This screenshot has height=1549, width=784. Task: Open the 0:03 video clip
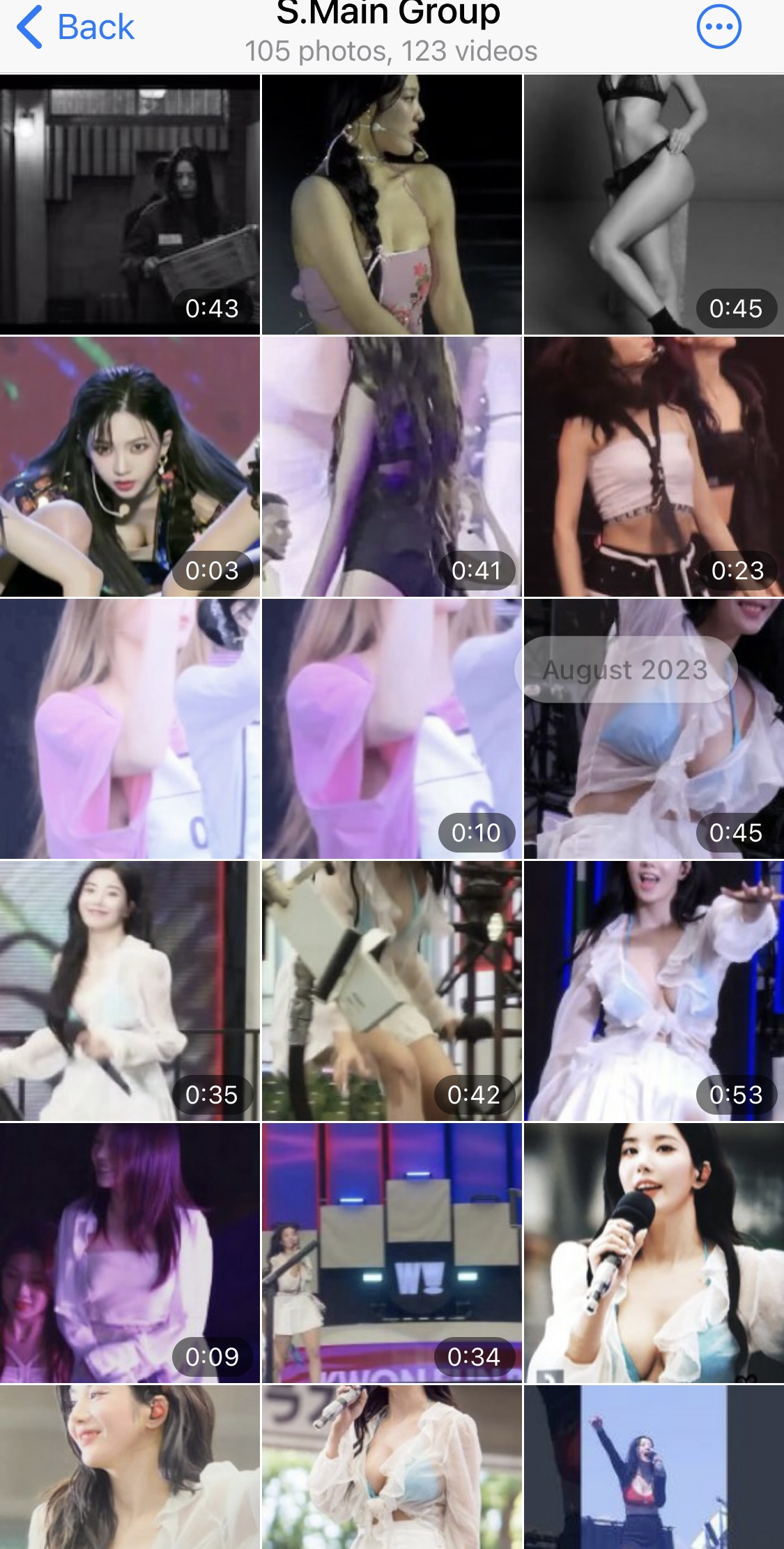(x=130, y=467)
